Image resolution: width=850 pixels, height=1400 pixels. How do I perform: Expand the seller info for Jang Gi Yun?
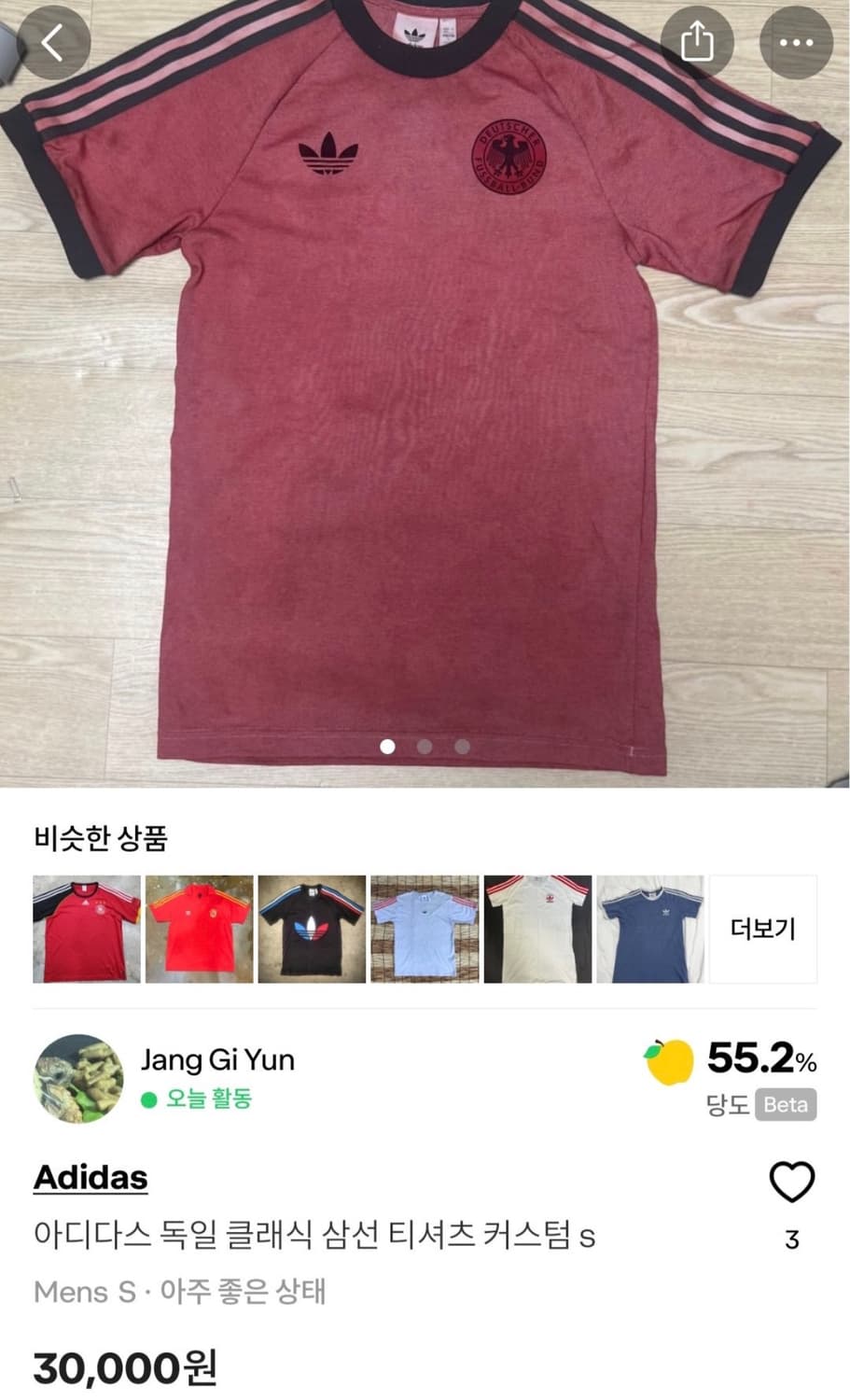218,1059
